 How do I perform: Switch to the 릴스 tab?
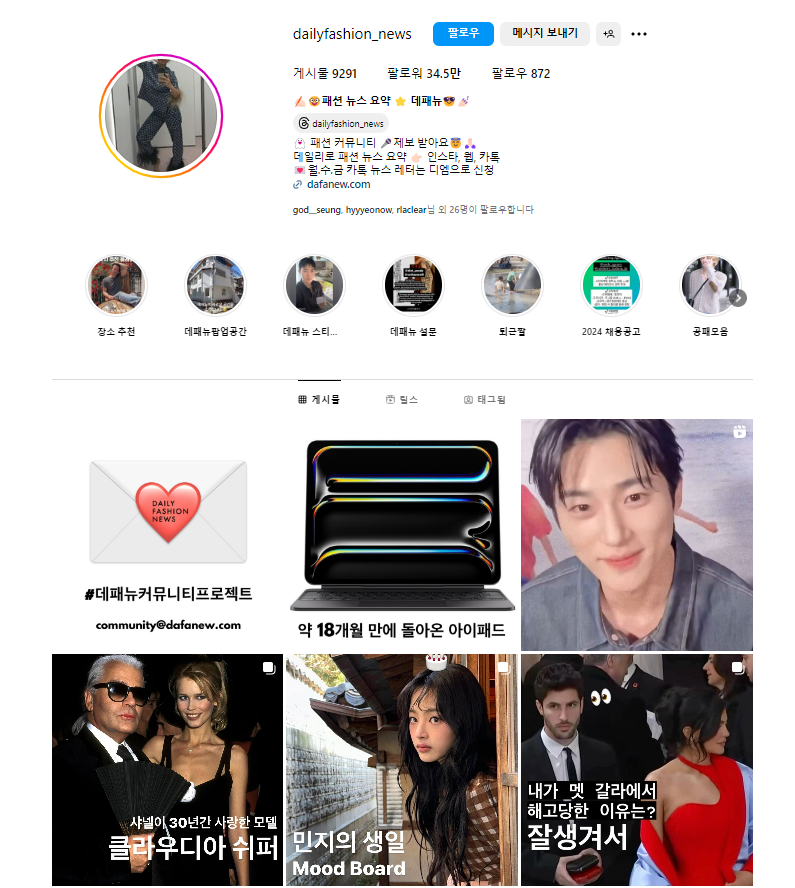402,400
